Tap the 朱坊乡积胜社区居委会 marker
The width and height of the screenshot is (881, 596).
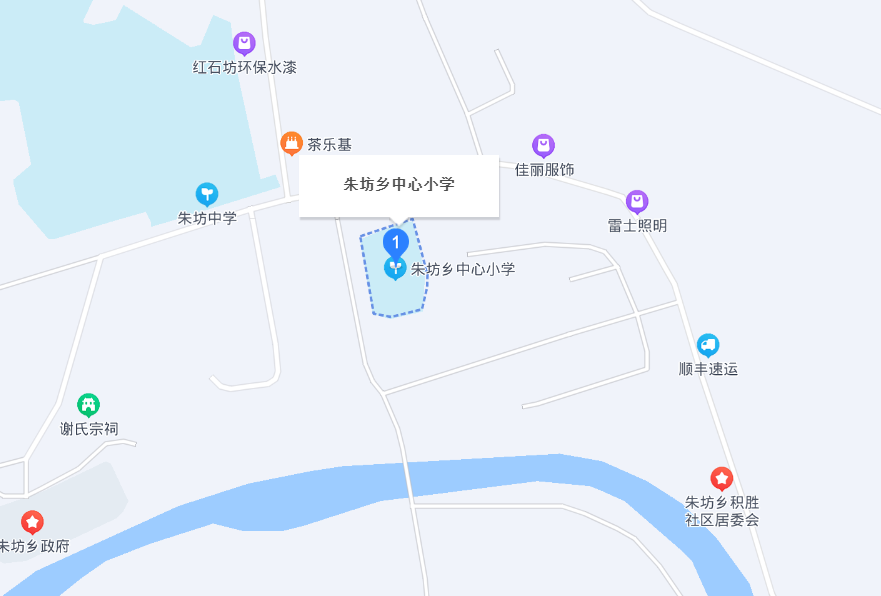[x=722, y=479]
